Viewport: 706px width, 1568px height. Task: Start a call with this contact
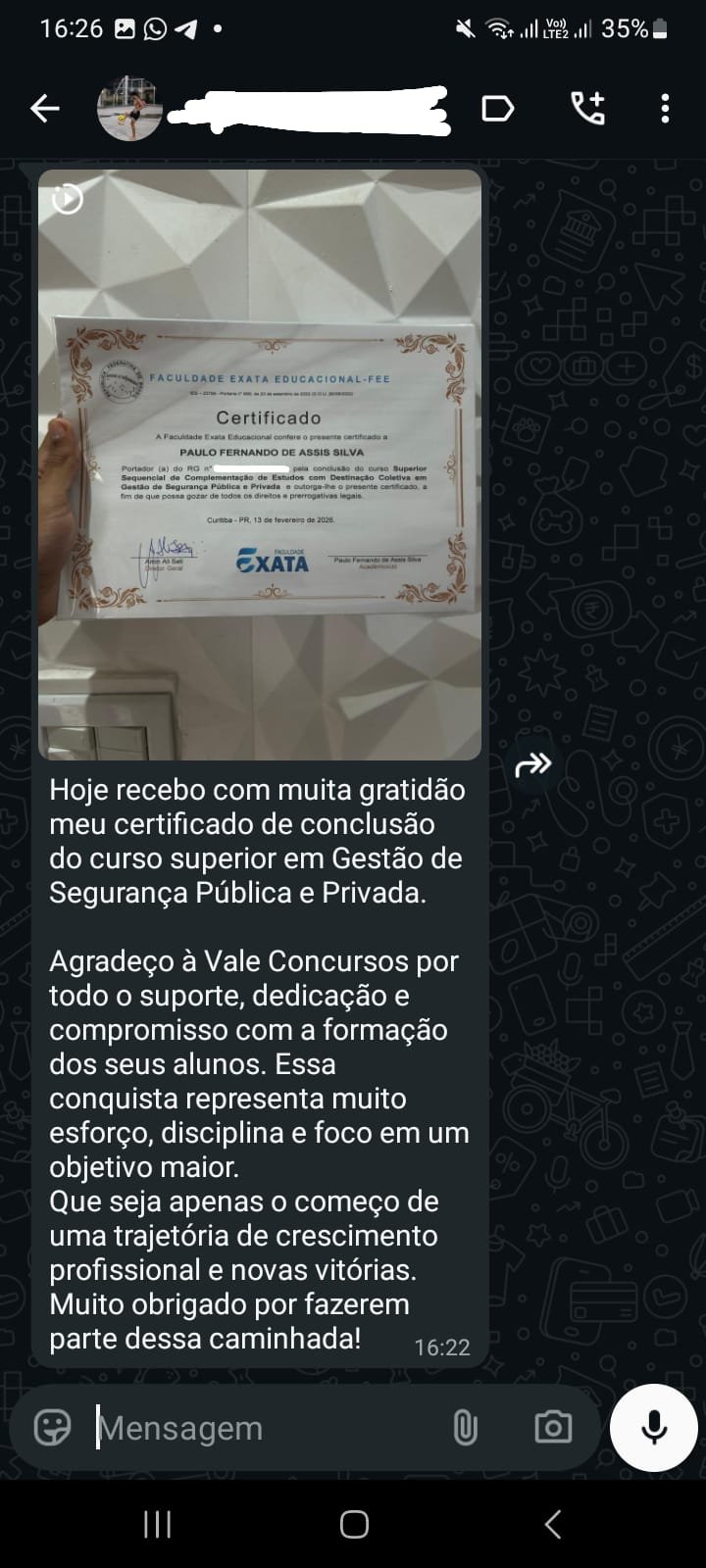coord(588,108)
